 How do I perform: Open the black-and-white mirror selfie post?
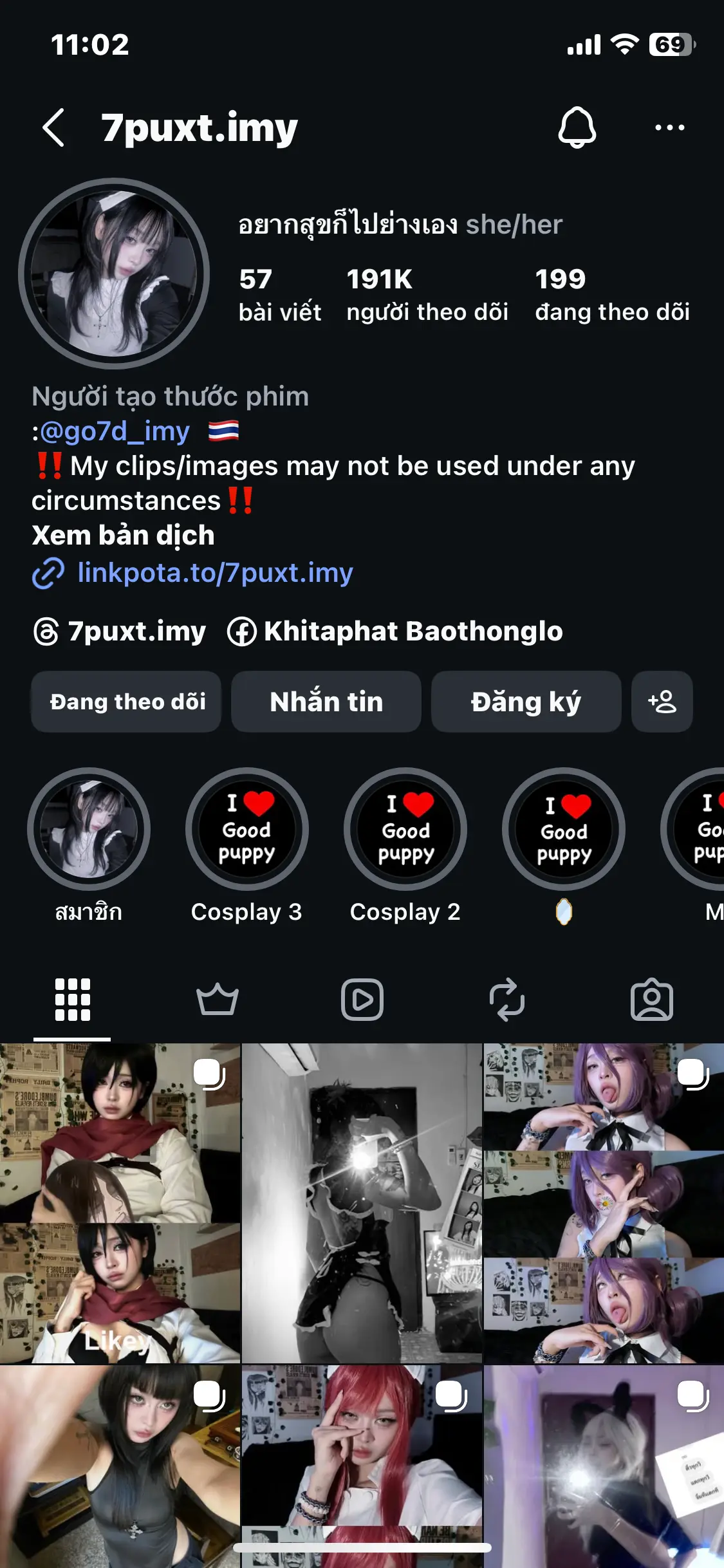[362, 1202]
